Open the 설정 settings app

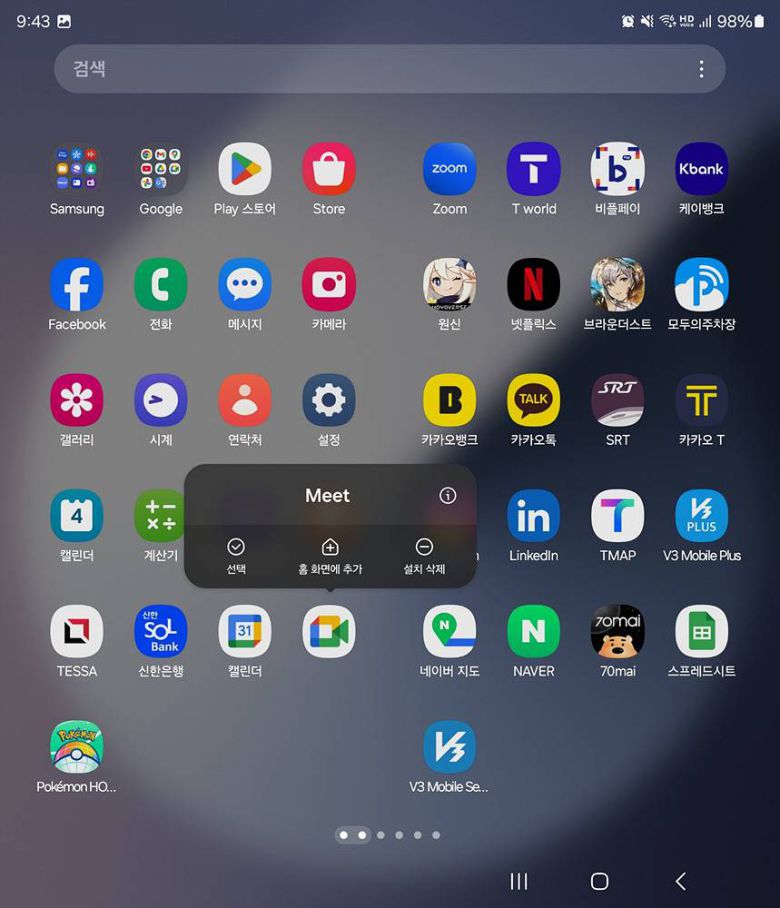click(329, 400)
